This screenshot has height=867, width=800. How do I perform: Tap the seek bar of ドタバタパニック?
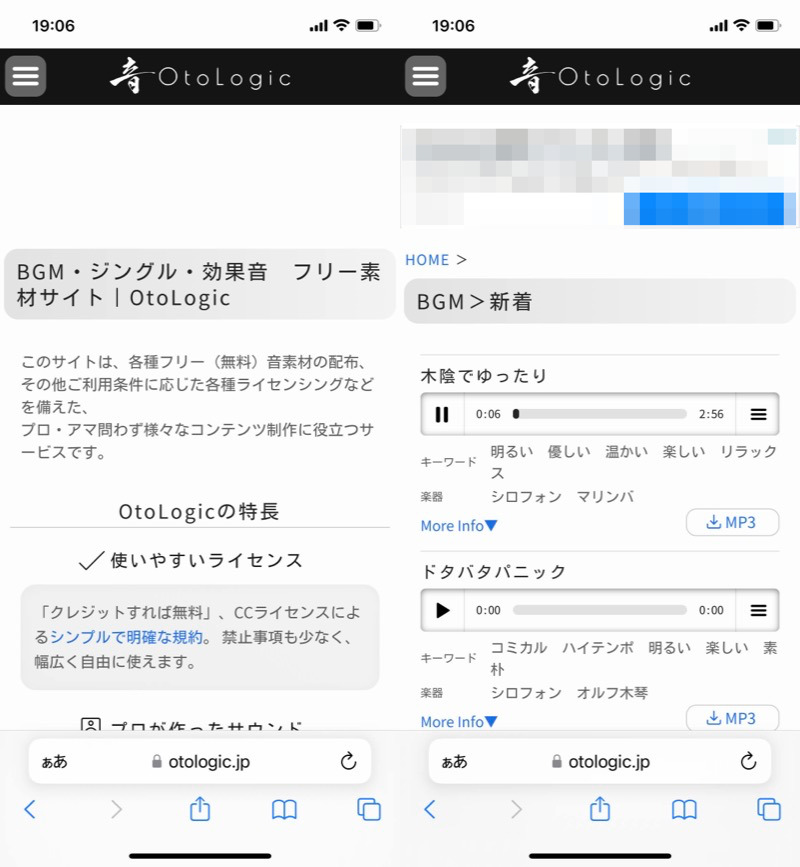tap(600, 610)
